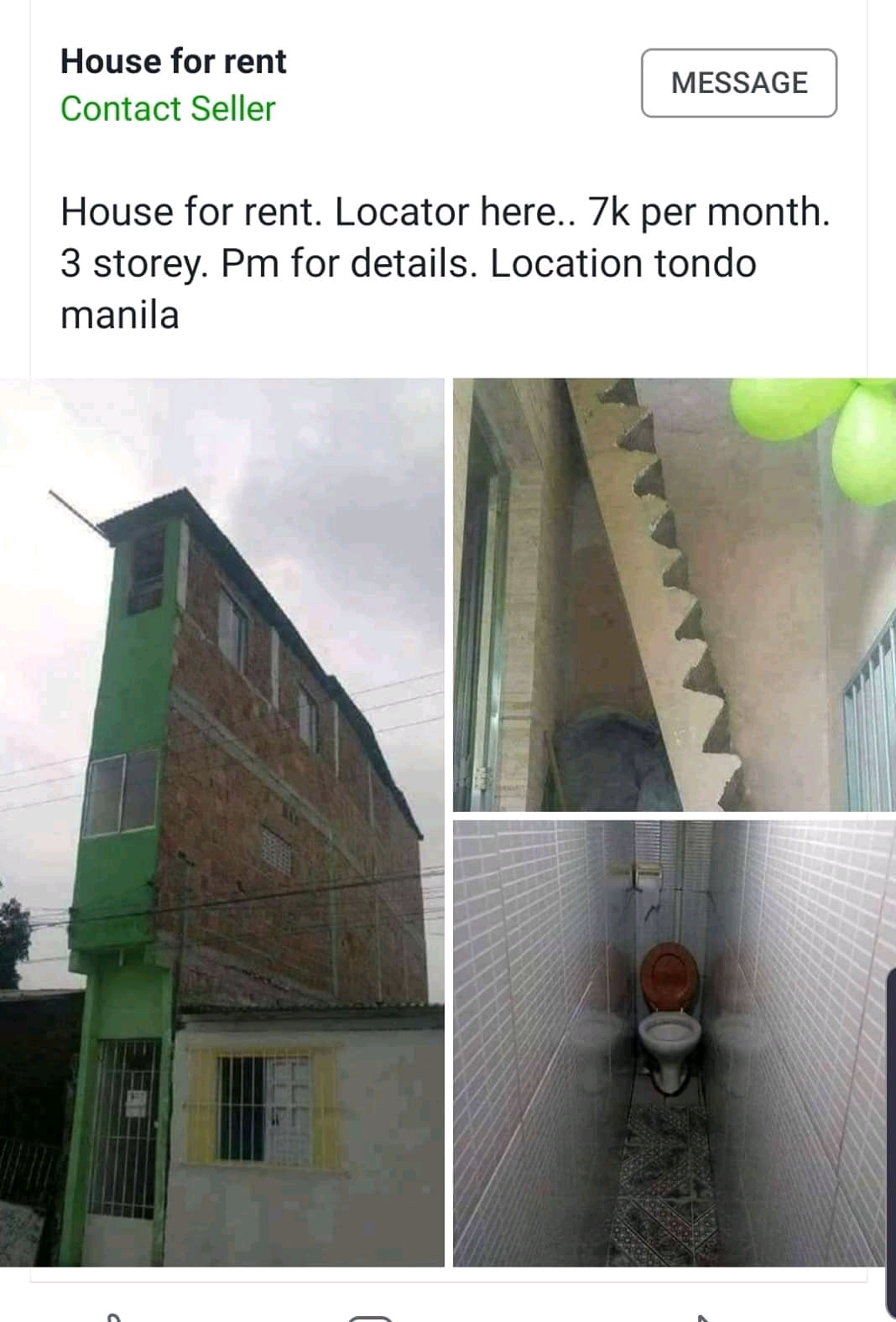Open the building exterior photo
Image resolution: width=896 pixels, height=1322 pixels.
click(x=221, y=822)
